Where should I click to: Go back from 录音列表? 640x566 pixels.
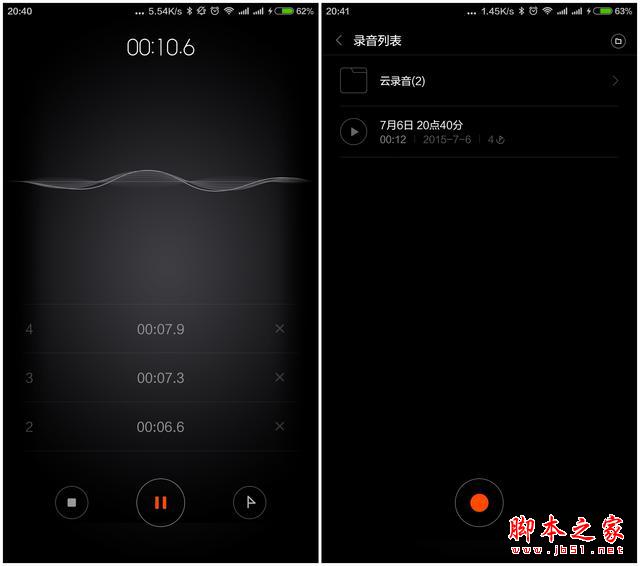pos(340,41)
